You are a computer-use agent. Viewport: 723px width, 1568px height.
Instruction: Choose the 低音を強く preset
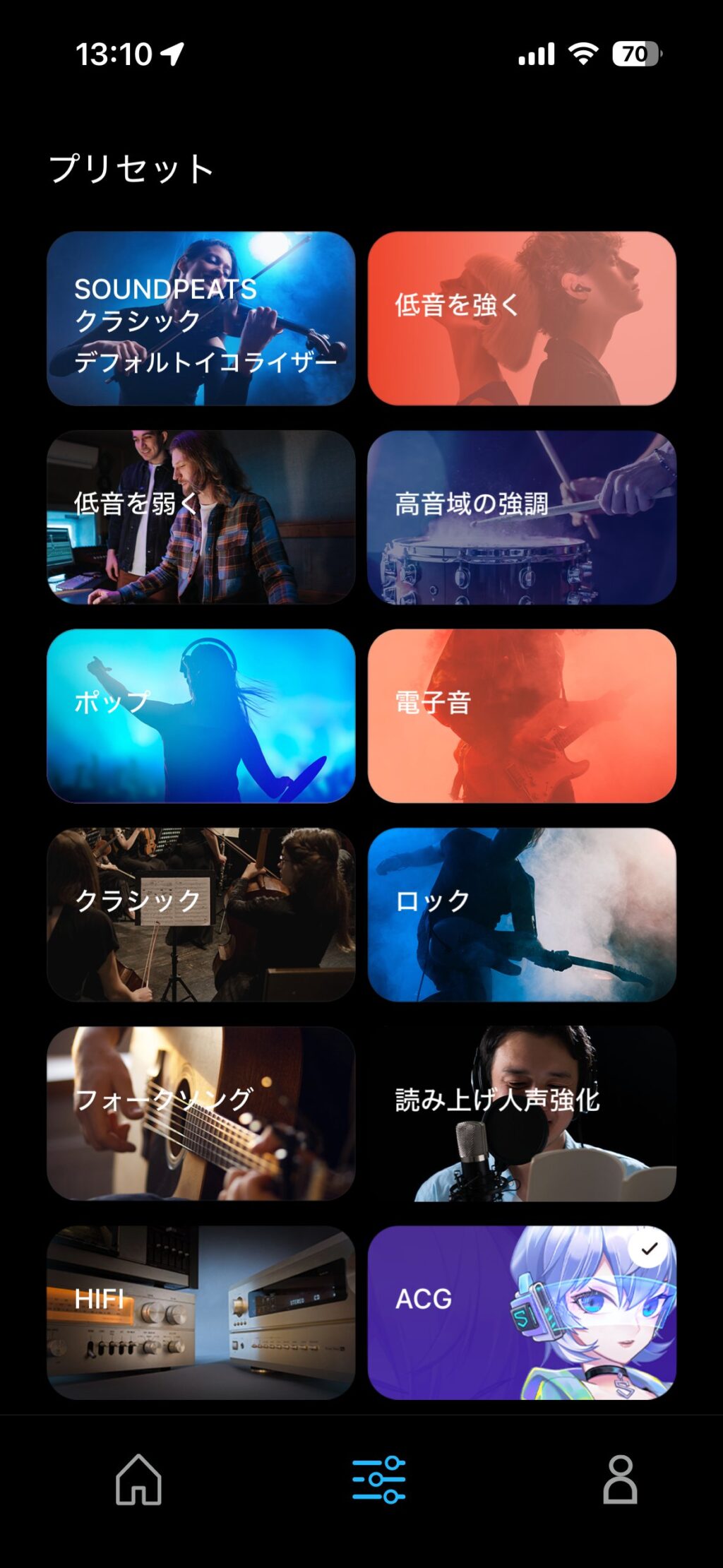[522, 319]
